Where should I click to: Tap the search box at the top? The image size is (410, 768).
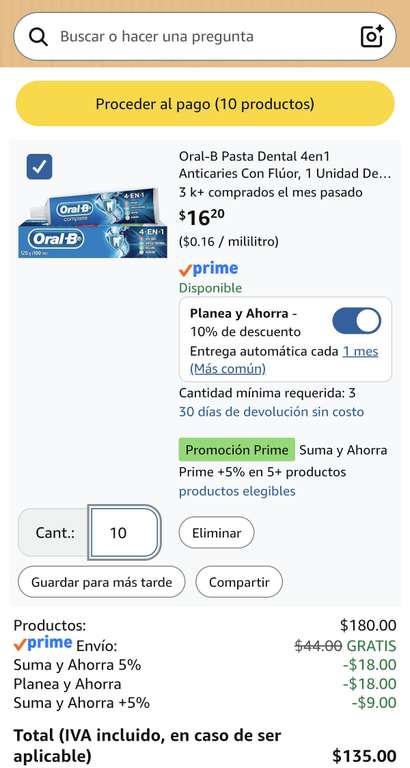205,37
